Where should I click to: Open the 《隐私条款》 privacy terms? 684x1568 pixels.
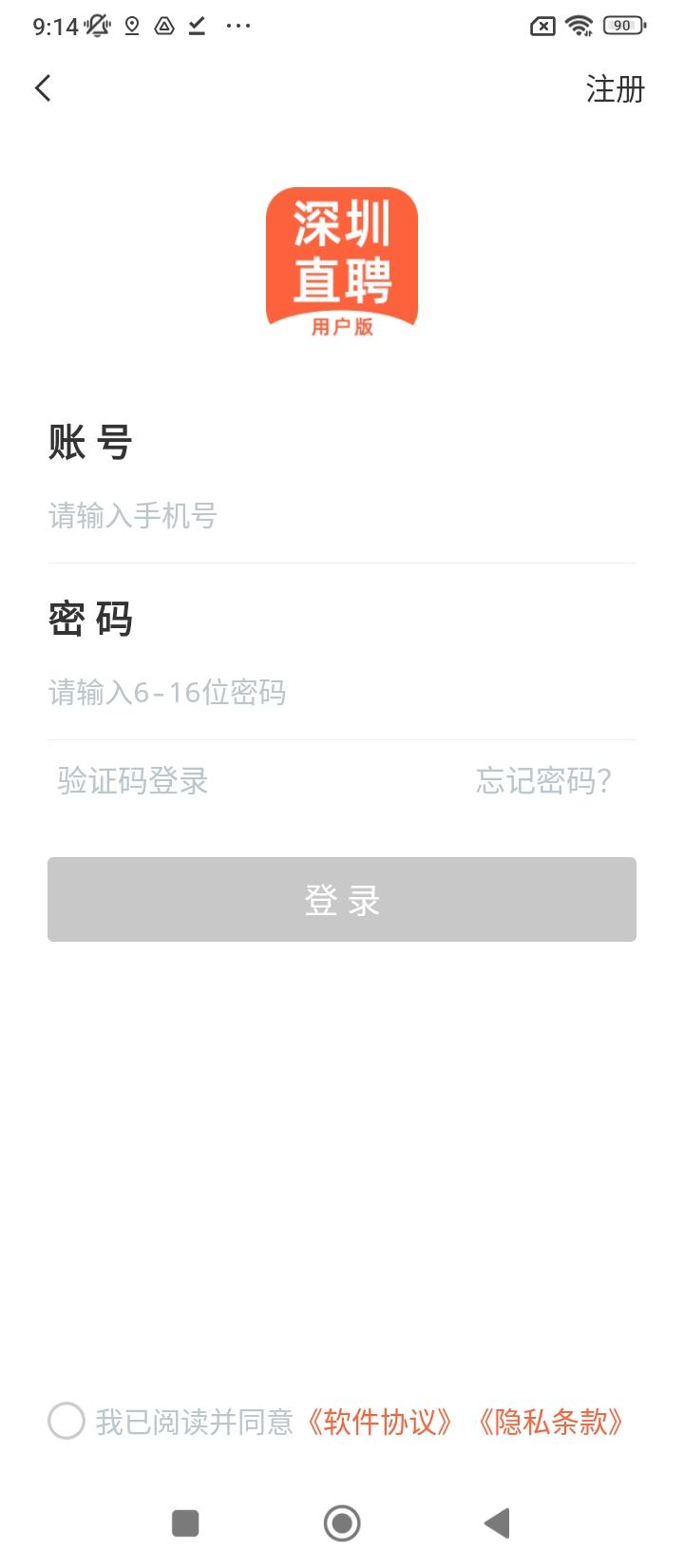[x=554, y=1423]
